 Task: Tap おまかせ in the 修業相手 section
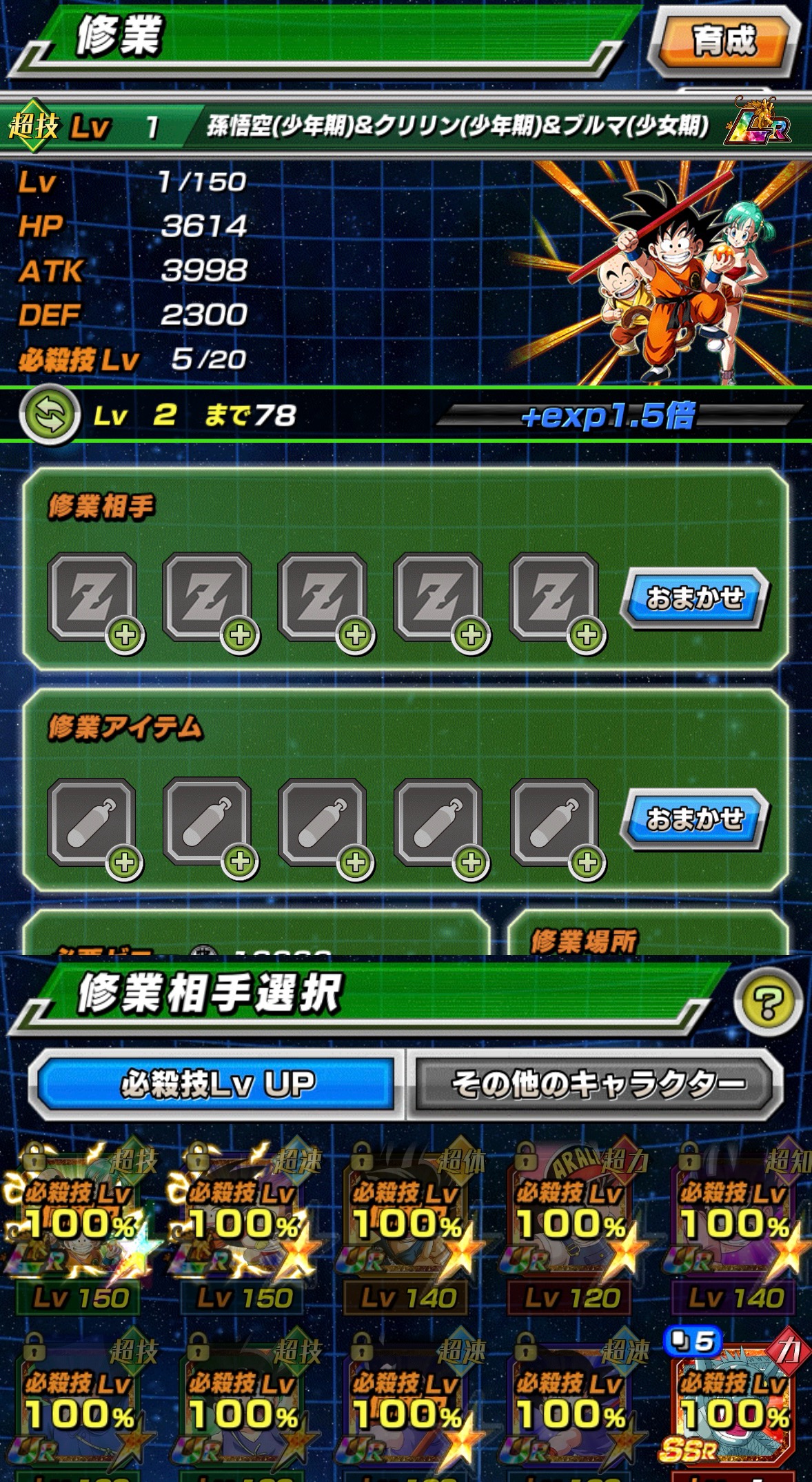pyautogui.click(x=695, y=597)
